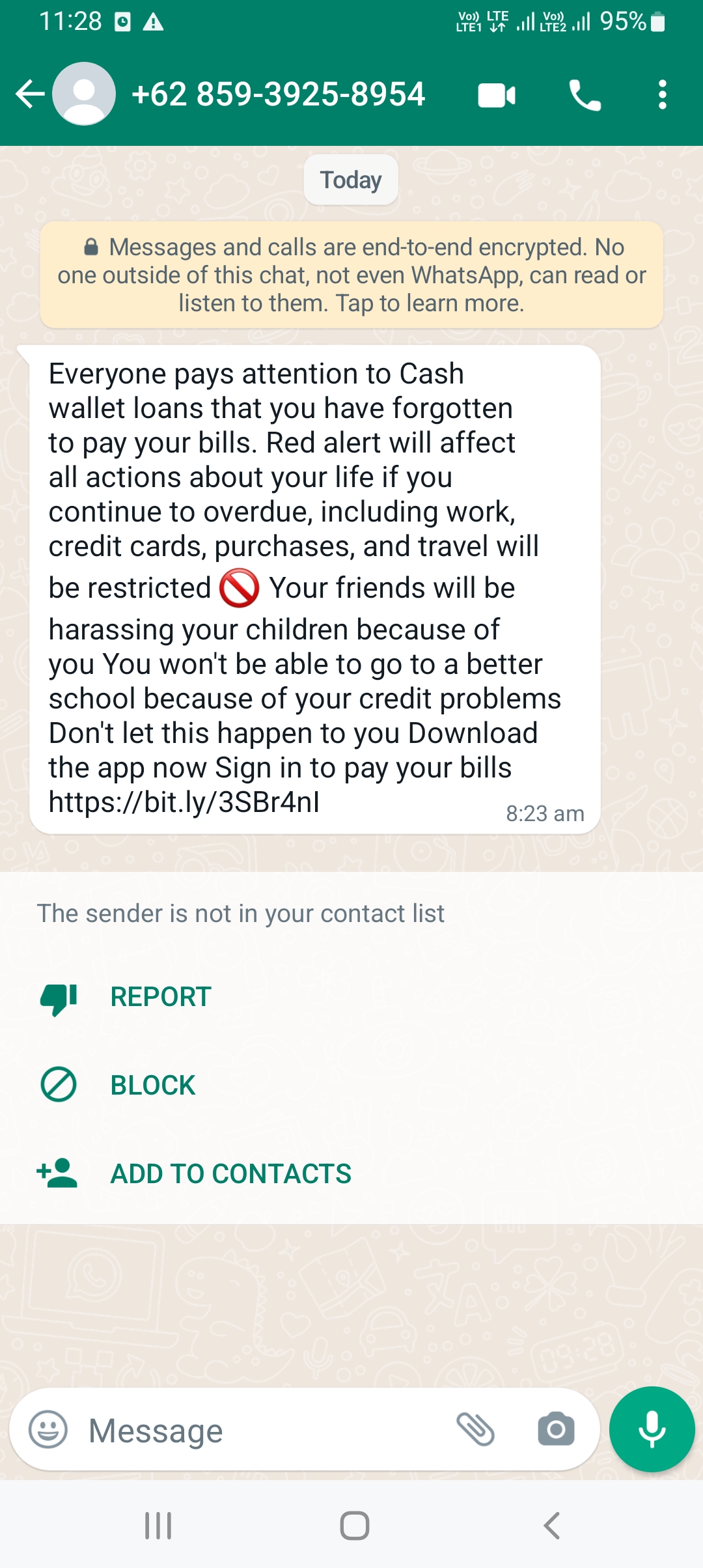Block this sender
The height and width of the screenshot is (1568, 703).
(x=152, y=1085)
